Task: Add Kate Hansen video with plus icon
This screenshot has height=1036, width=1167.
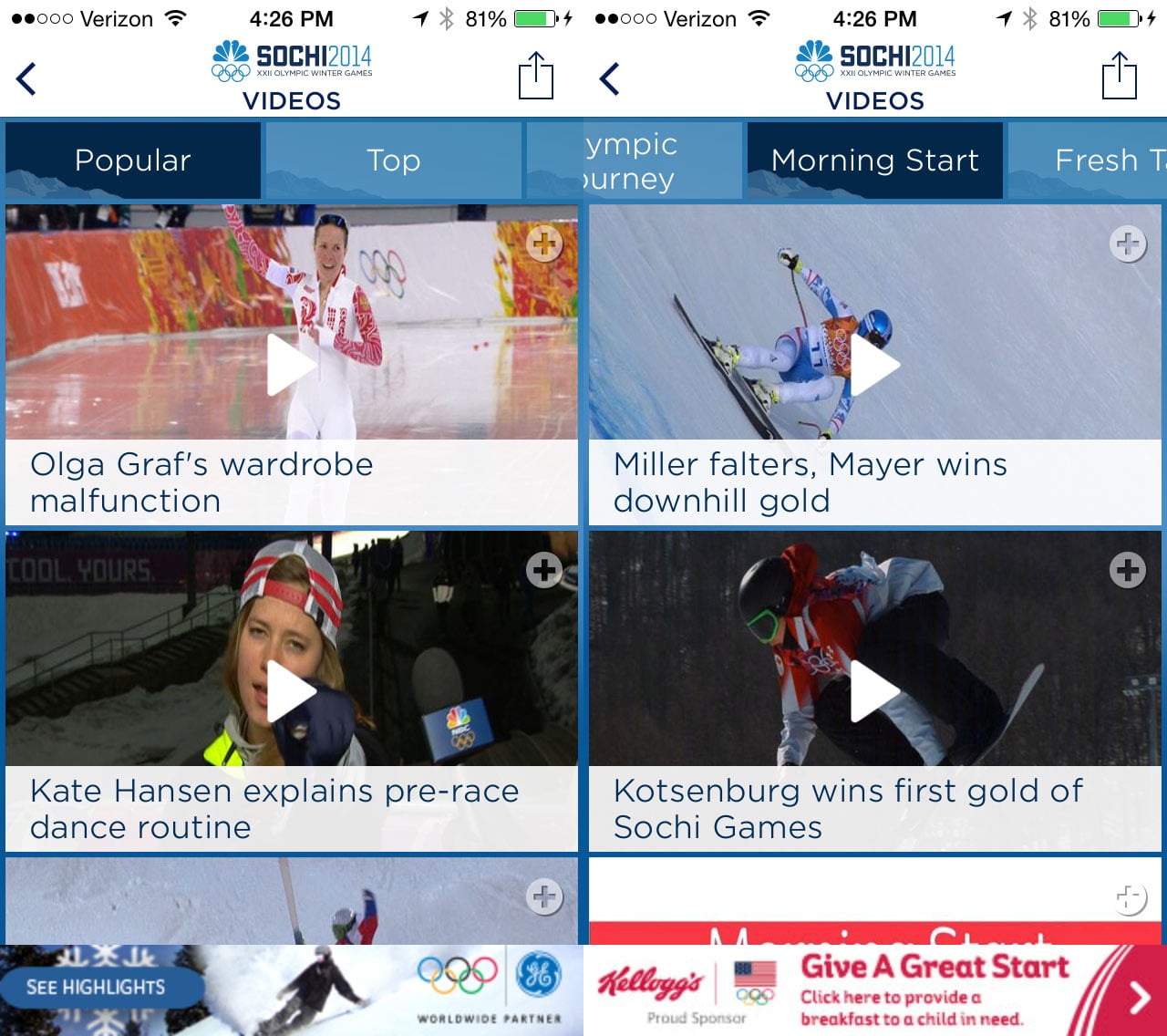Action: point(544,570)
